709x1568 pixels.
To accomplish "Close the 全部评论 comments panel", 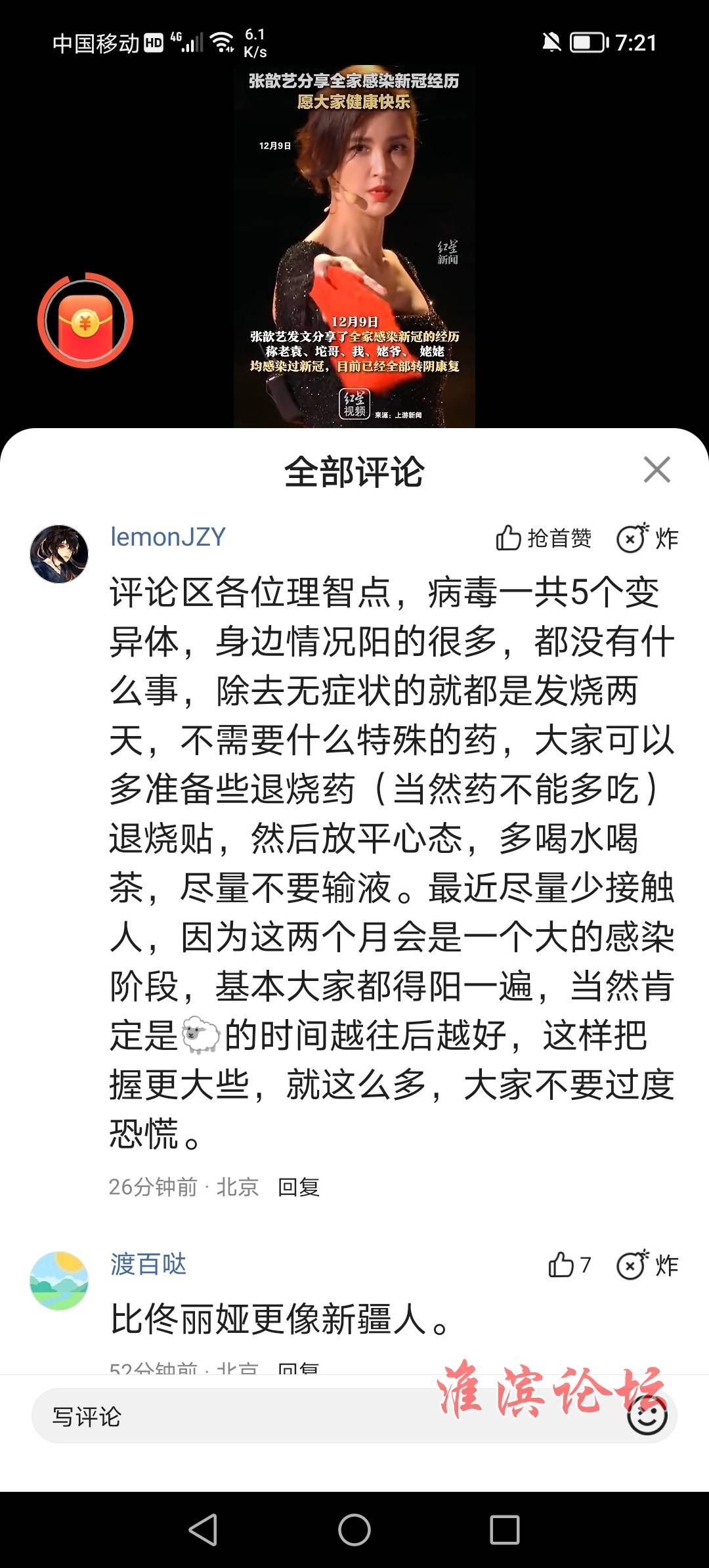I will (656, 470).
